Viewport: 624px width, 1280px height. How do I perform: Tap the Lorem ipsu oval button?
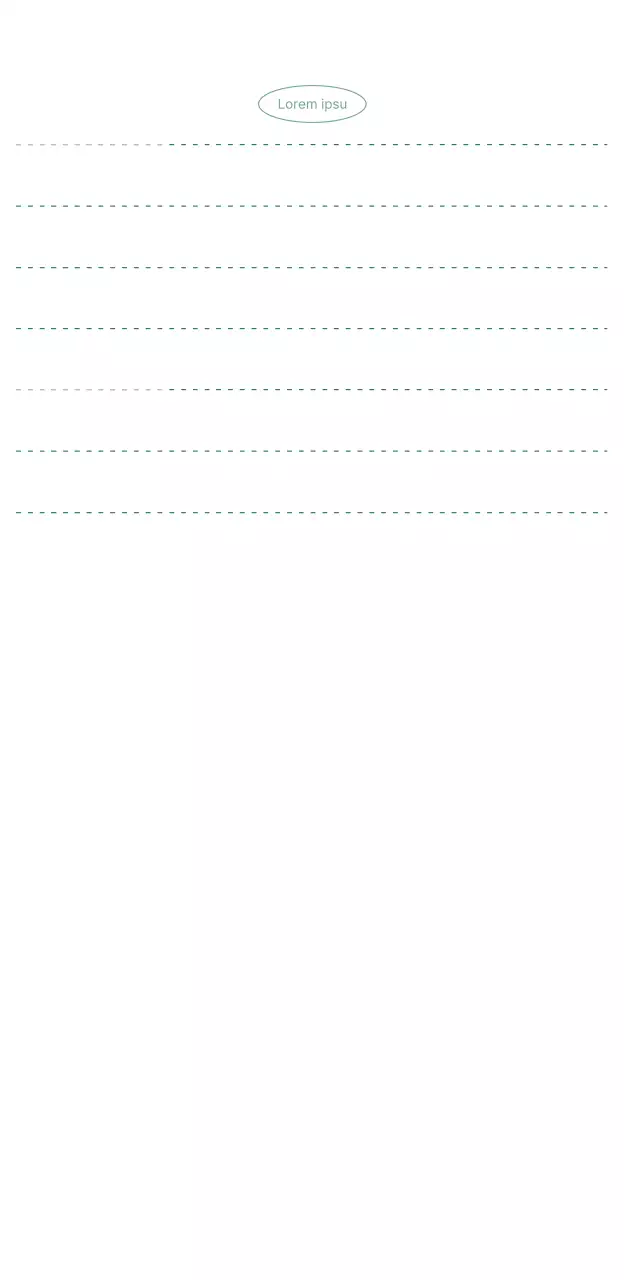[312, 104]
